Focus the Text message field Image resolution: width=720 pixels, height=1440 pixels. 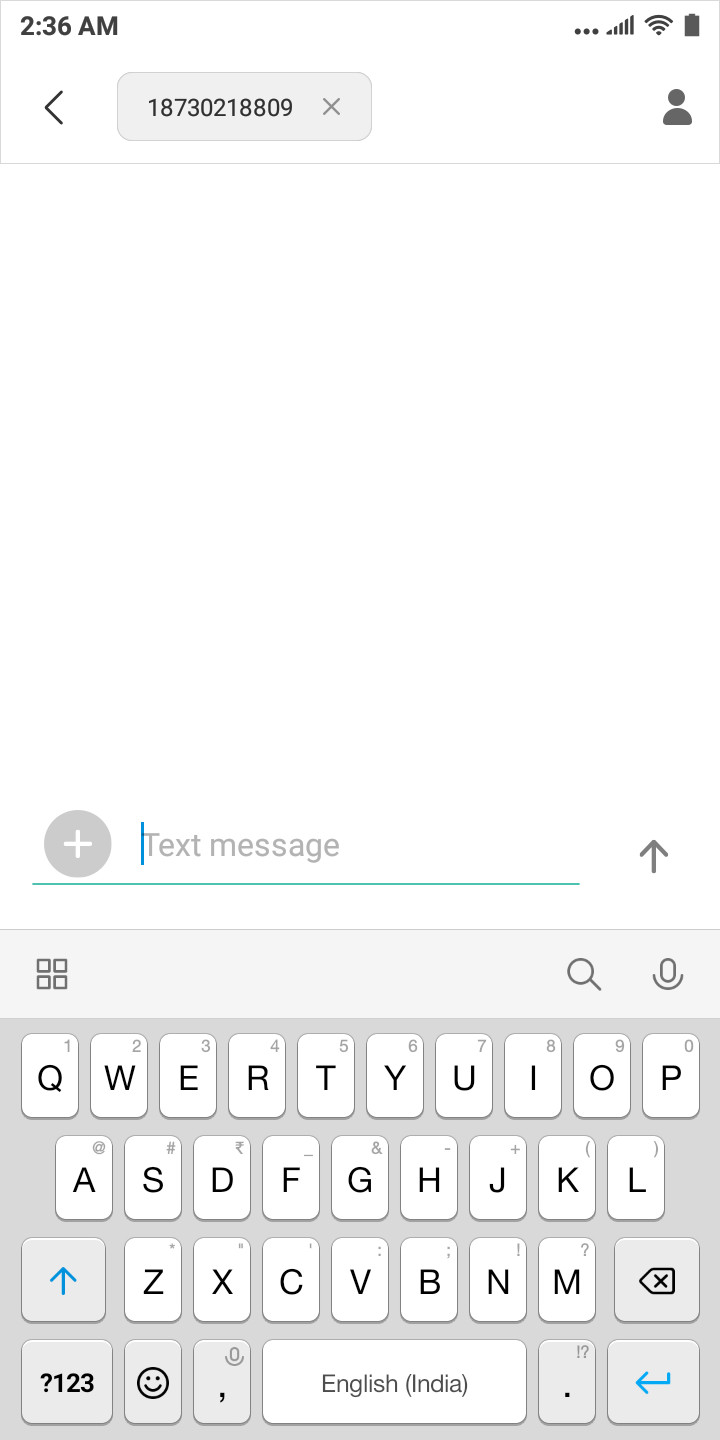point(360,846)
